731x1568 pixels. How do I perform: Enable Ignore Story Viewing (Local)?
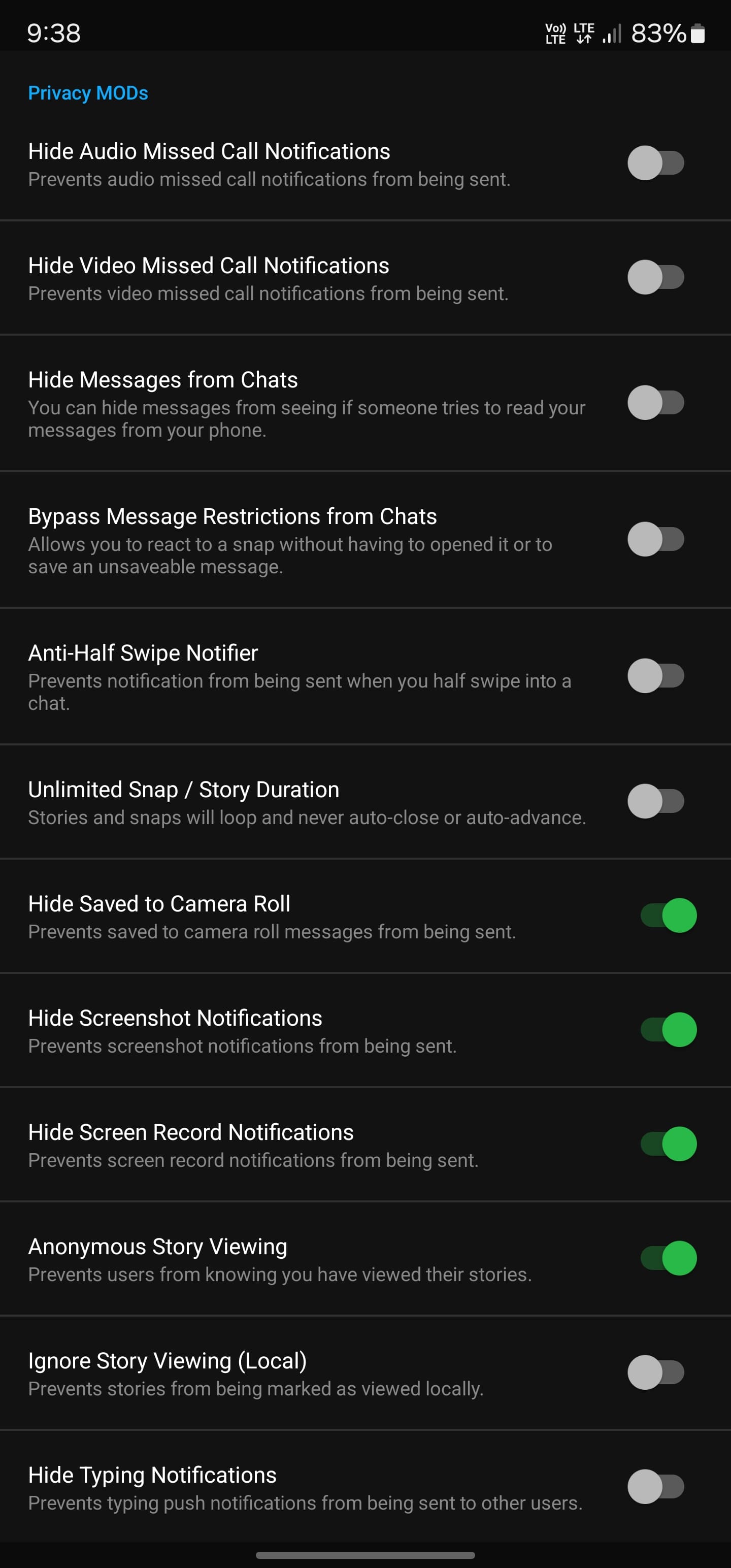pos(658,1373)
